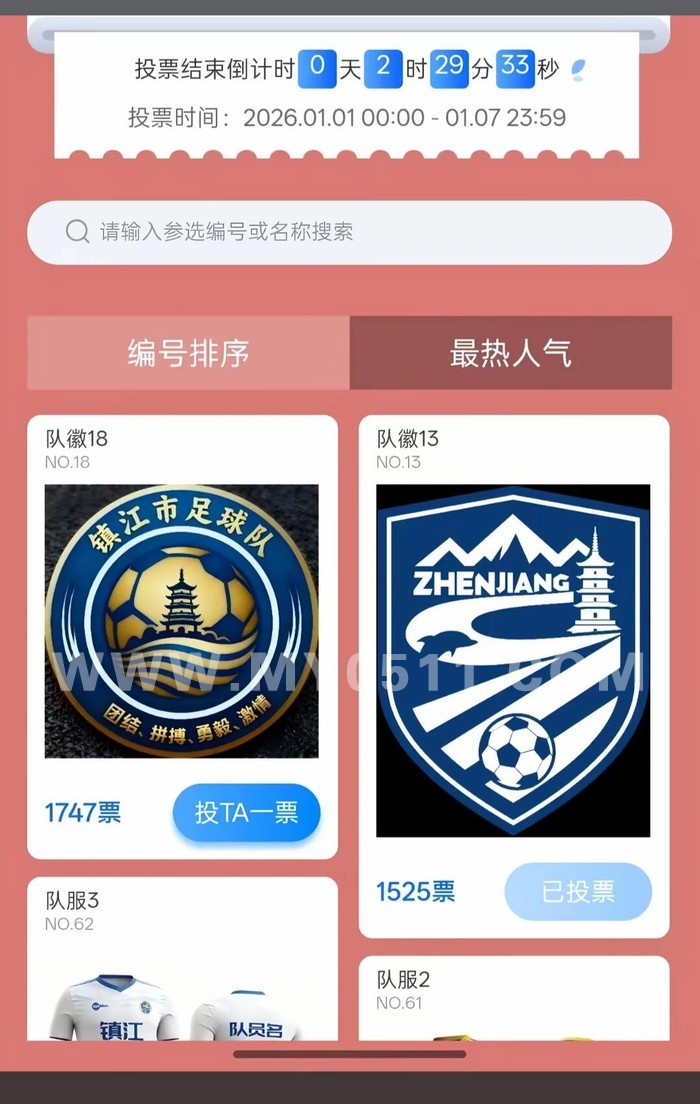Select the 最热人气 tab
The width and height of the screenshot is (700, 1104).
pyautogui.click(x=510, y=353)
